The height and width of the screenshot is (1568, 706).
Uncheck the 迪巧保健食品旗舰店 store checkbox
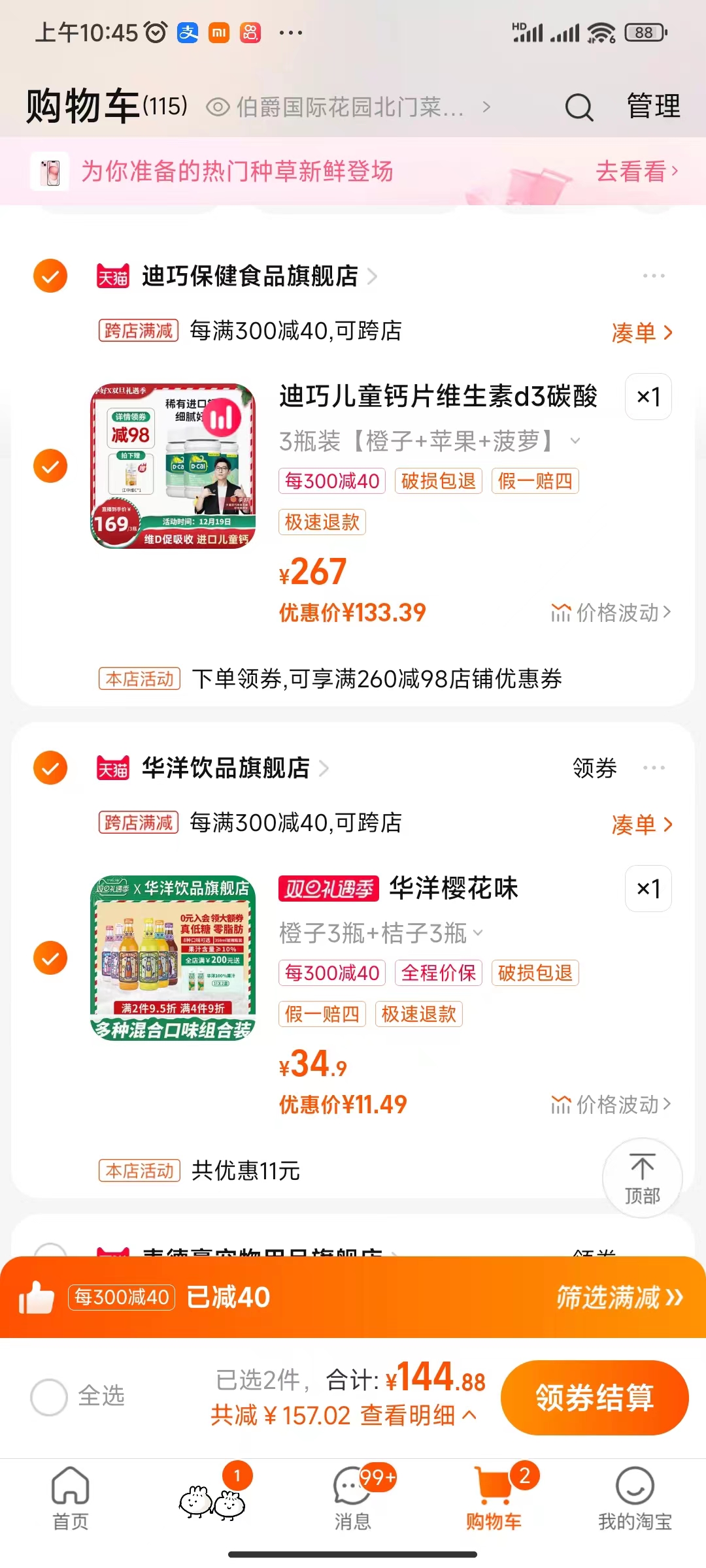point(50,275)
